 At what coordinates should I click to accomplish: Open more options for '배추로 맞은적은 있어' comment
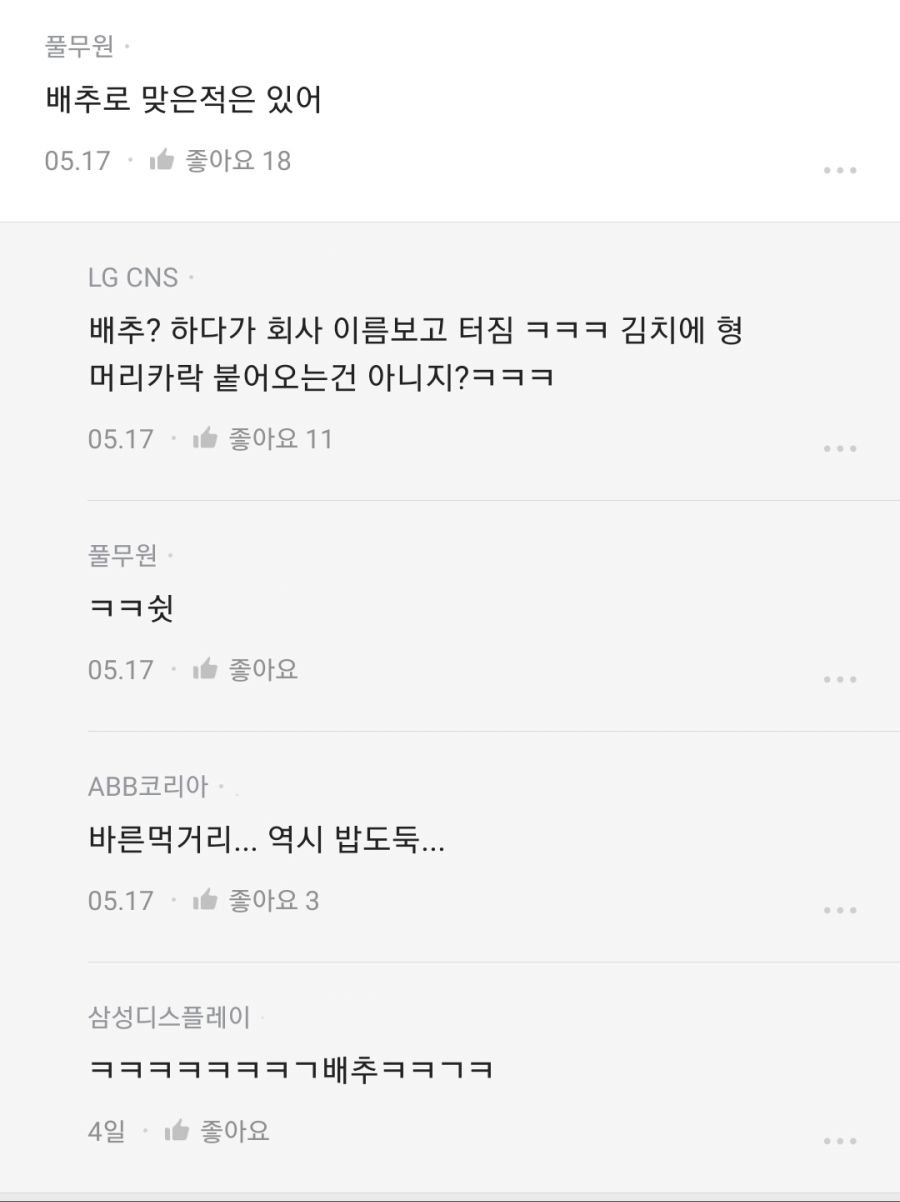[840, 171]
